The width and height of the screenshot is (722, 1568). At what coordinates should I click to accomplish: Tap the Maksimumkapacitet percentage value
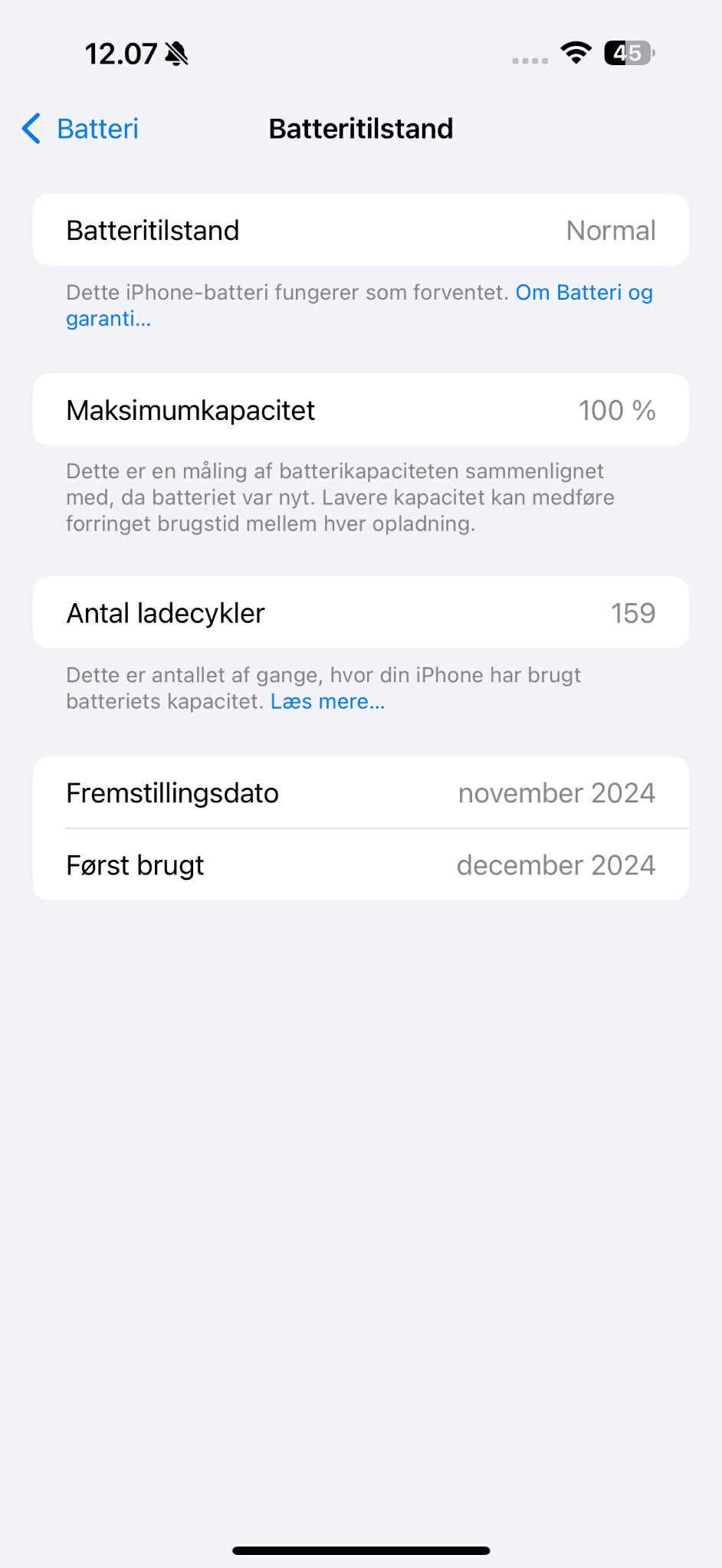(617, 410)
